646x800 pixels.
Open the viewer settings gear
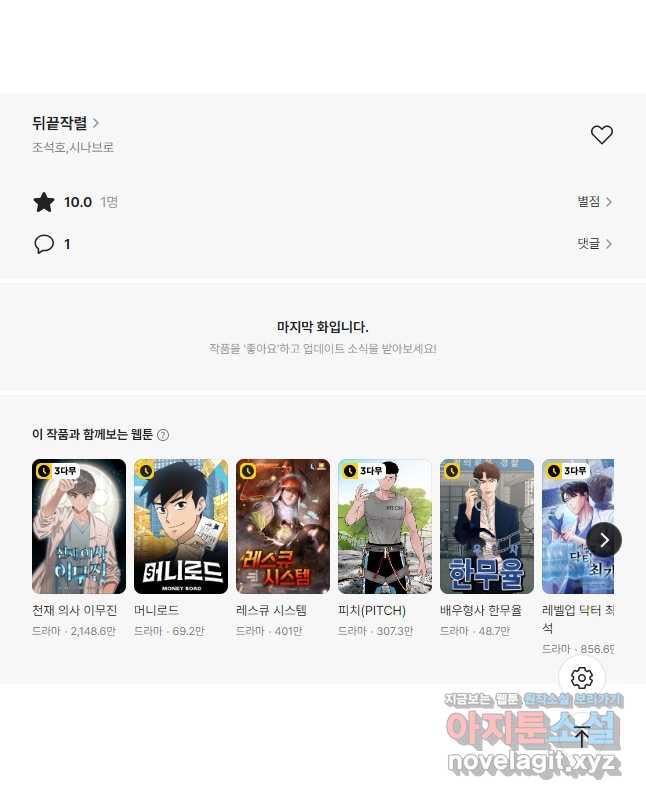(x=582, y=677)
